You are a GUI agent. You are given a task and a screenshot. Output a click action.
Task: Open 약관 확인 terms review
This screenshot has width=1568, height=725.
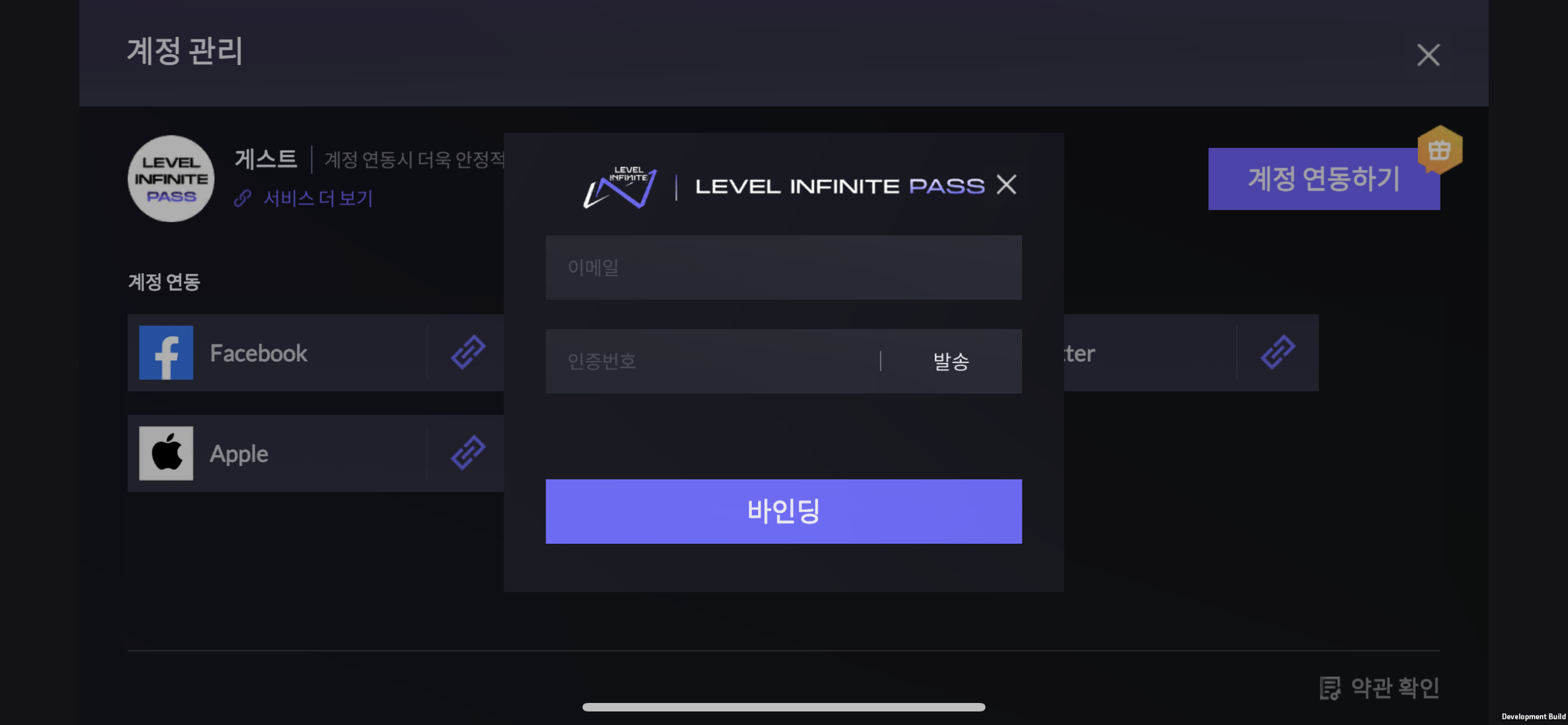(x=1379, y=687)
